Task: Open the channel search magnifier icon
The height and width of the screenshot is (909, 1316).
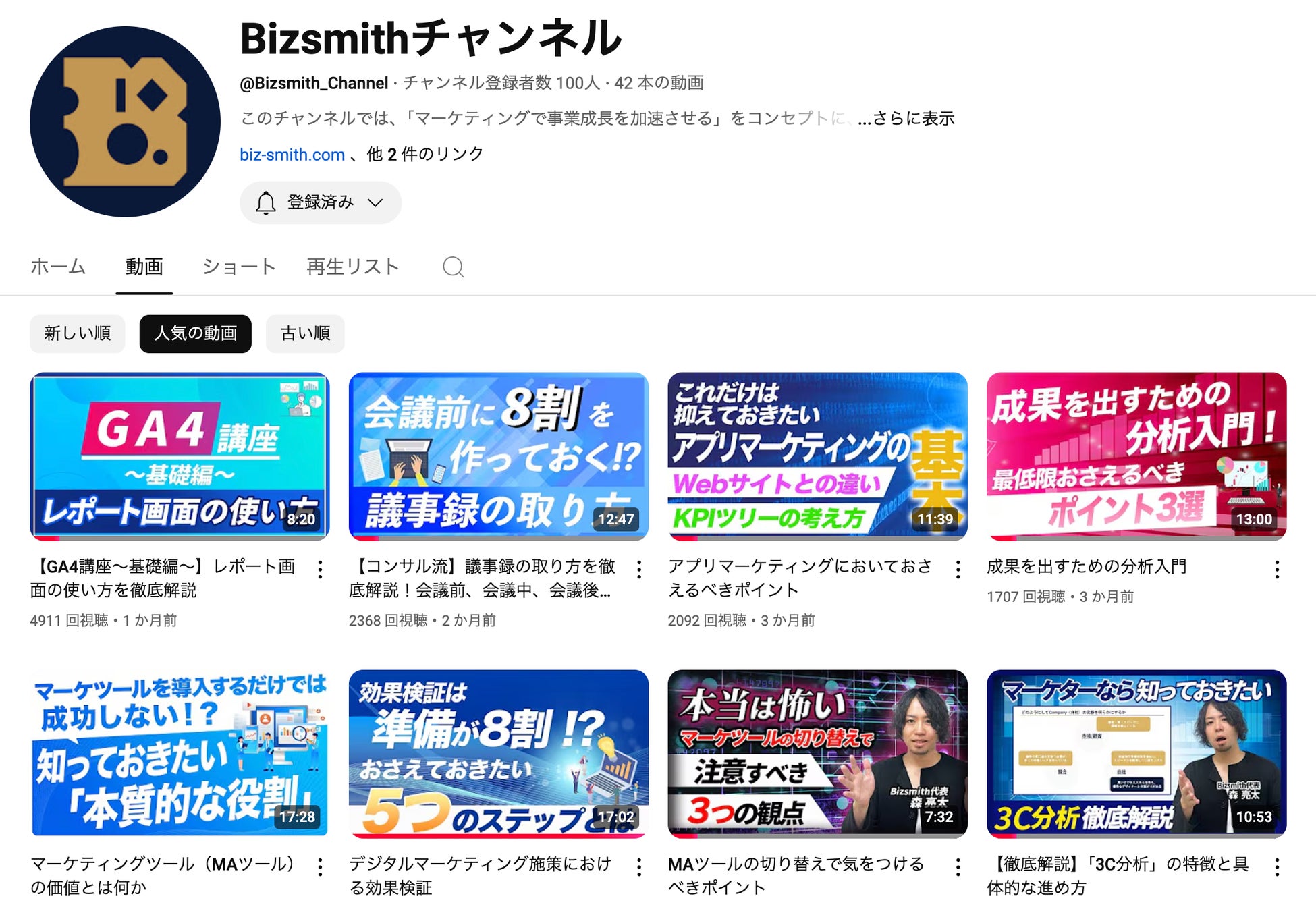Action: coord(453,267)
